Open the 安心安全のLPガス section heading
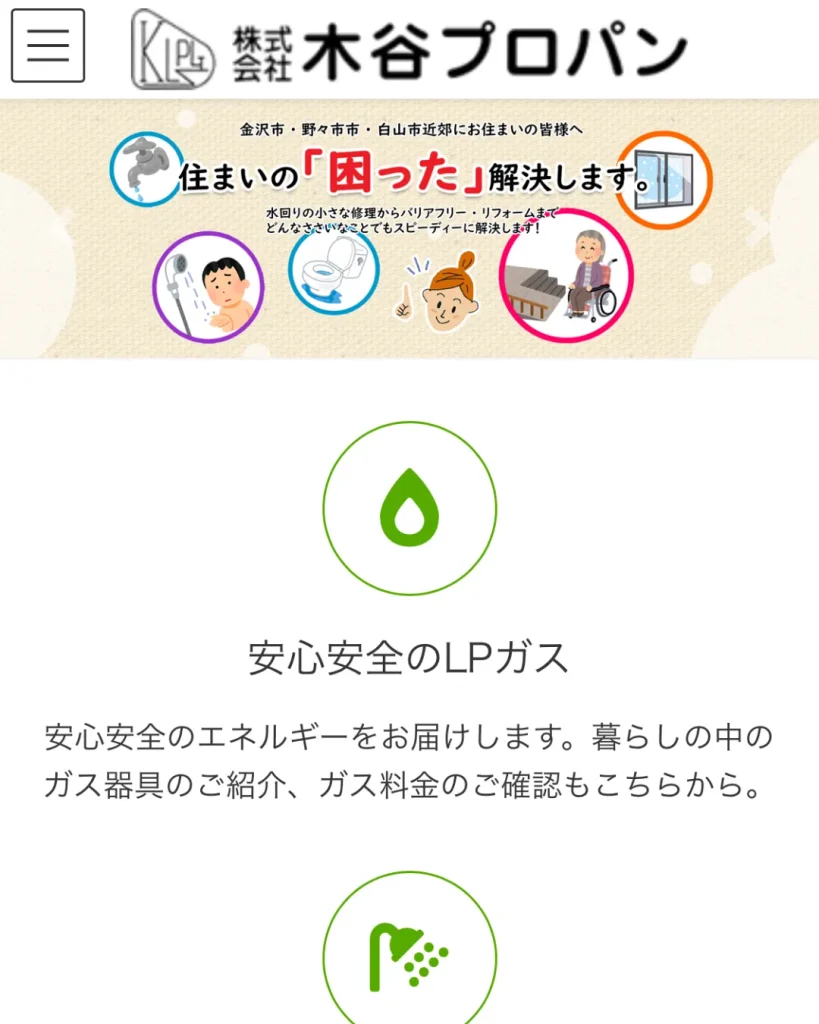This screenshot has width=819, height=1024. coord(409,655)
